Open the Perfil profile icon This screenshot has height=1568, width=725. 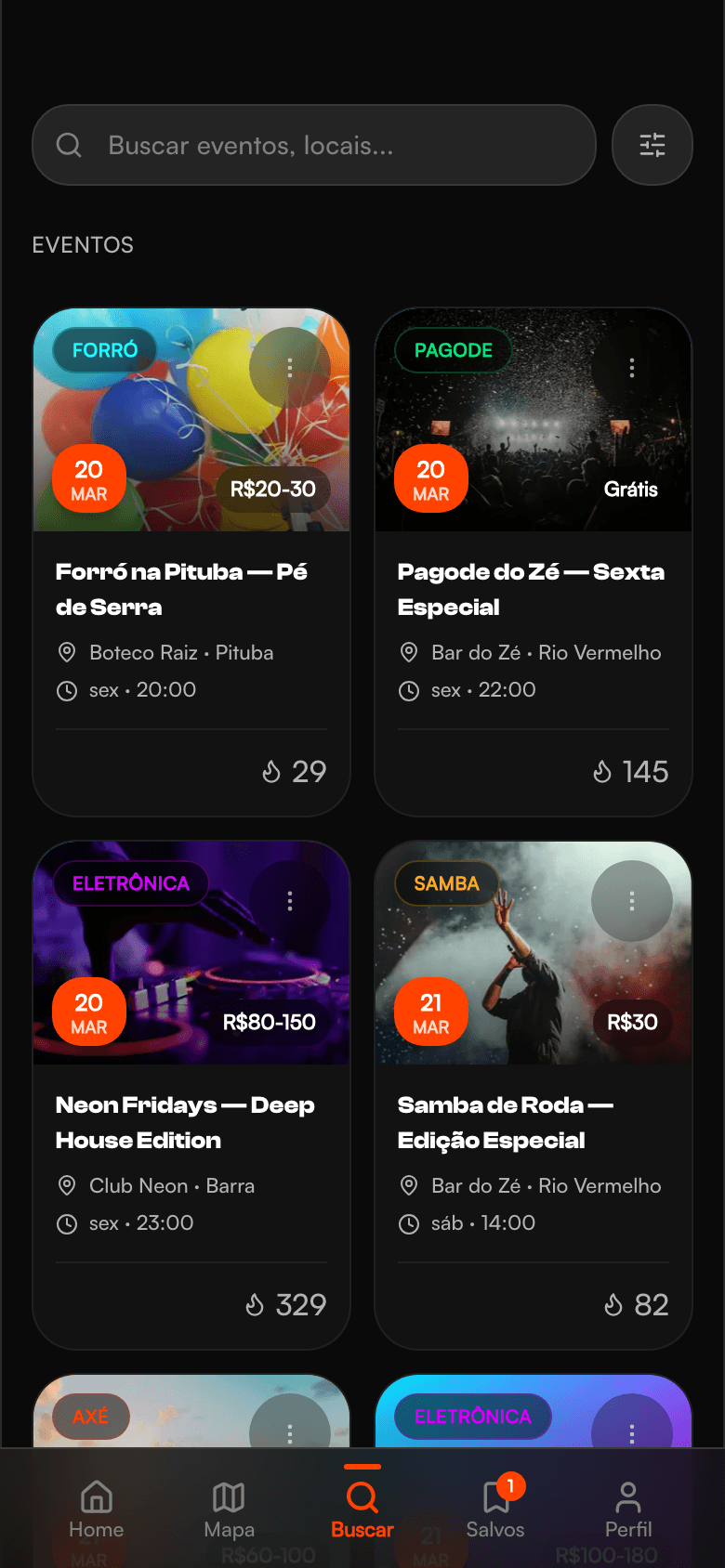627,1499
